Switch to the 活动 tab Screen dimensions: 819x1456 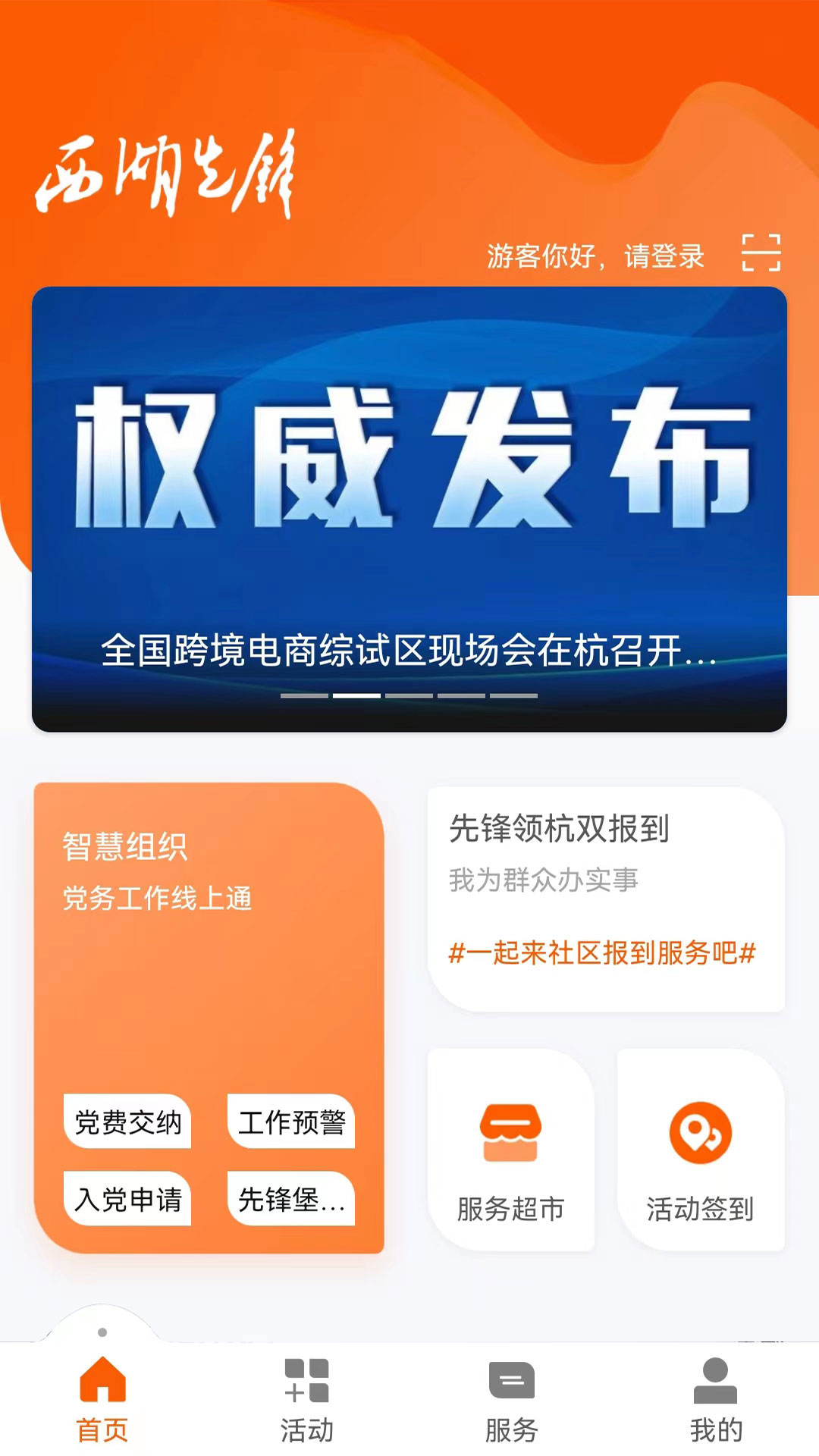(306, 1426)
